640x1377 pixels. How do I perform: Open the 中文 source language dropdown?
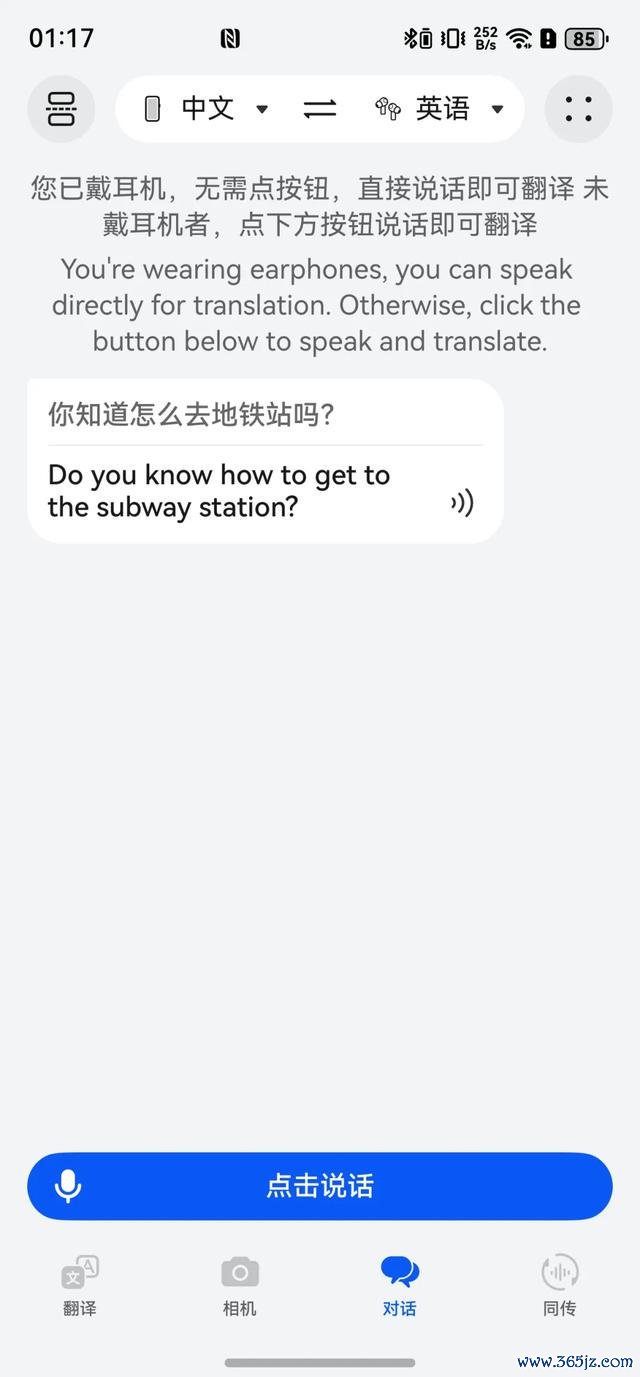[207, 109]
